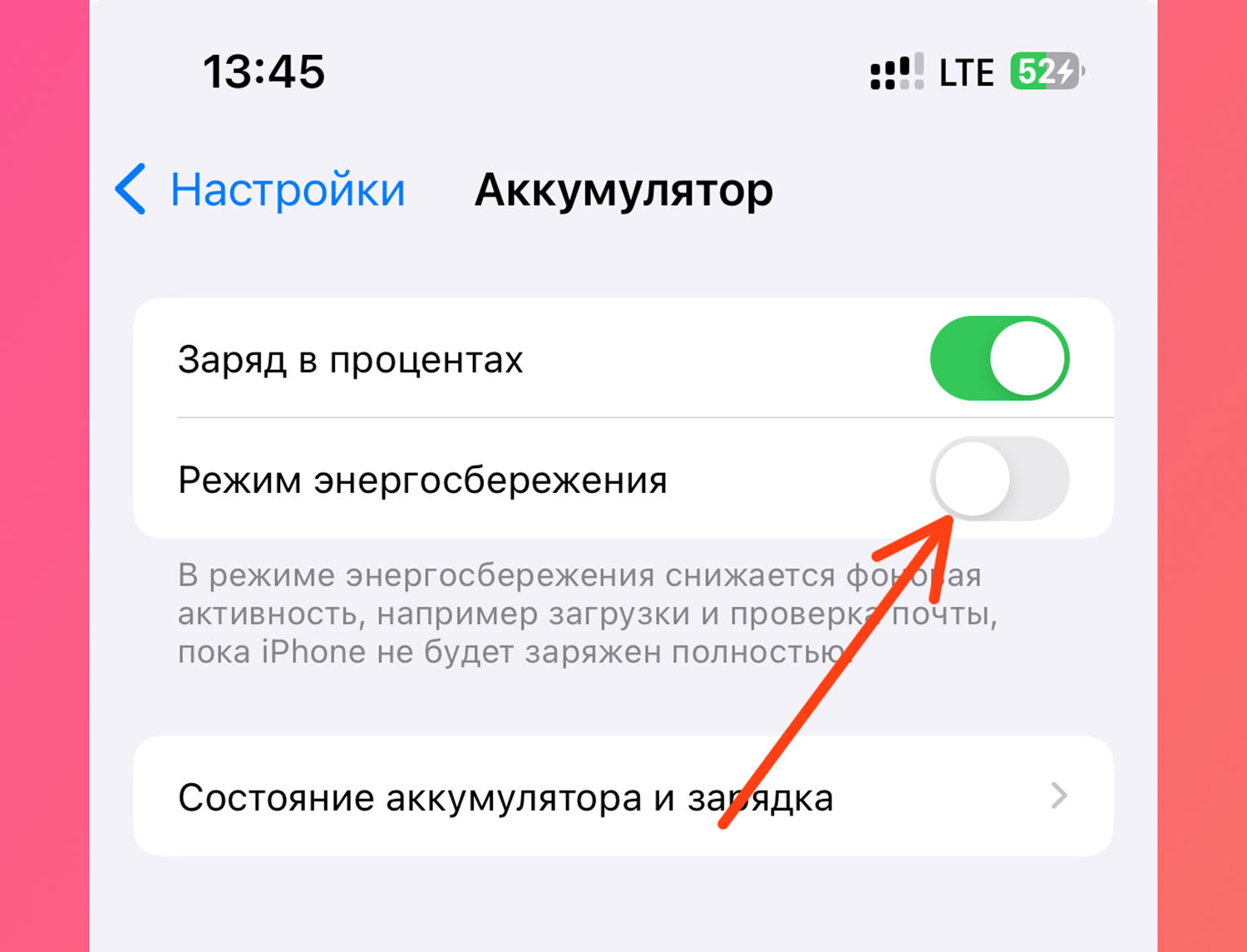The height and width of the screenshot is (952, 1247).
Task: Enable Режим энергосбережения
Action: [x=999, y=480]
